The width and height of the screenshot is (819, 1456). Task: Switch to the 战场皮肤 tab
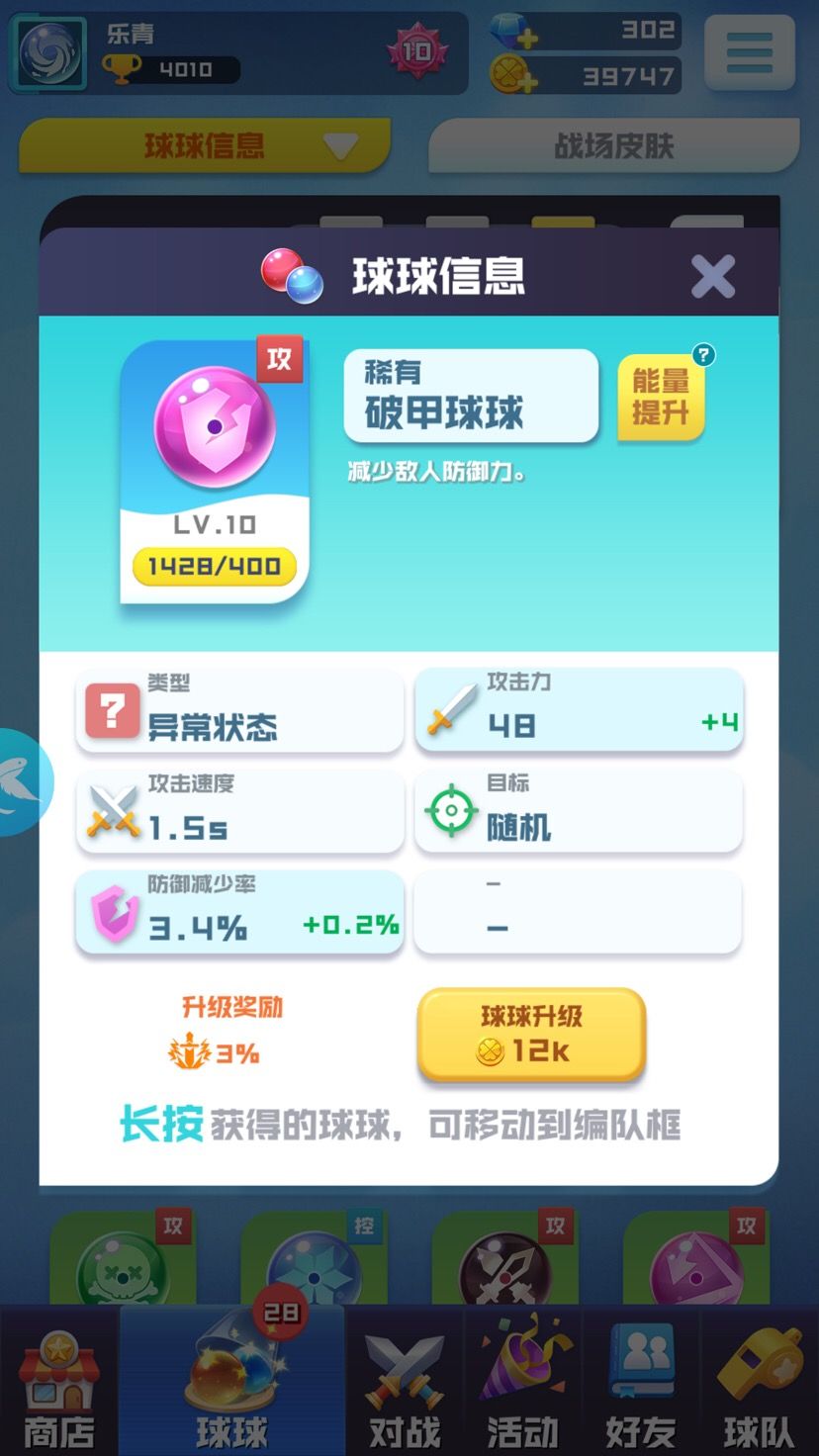611,145
